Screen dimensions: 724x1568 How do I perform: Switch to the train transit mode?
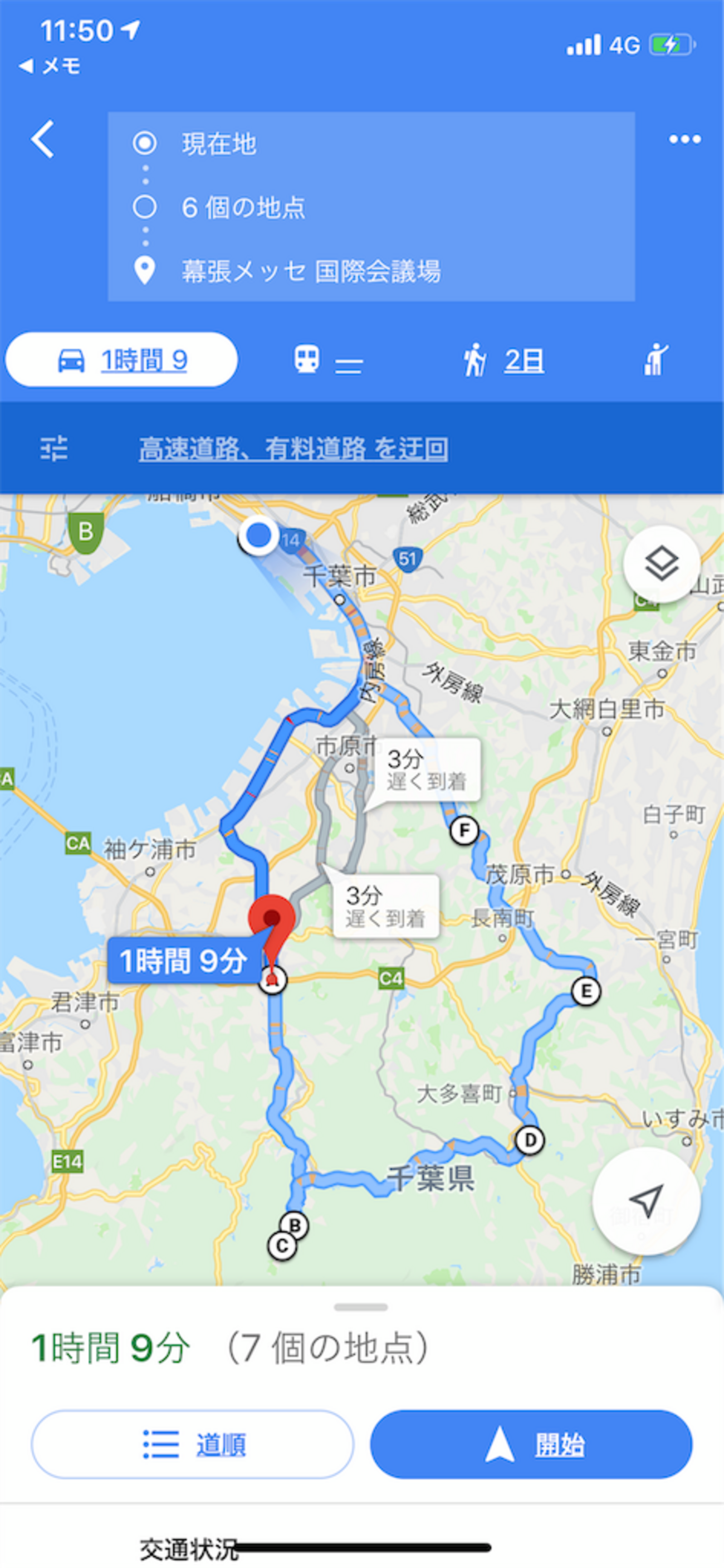329,361
